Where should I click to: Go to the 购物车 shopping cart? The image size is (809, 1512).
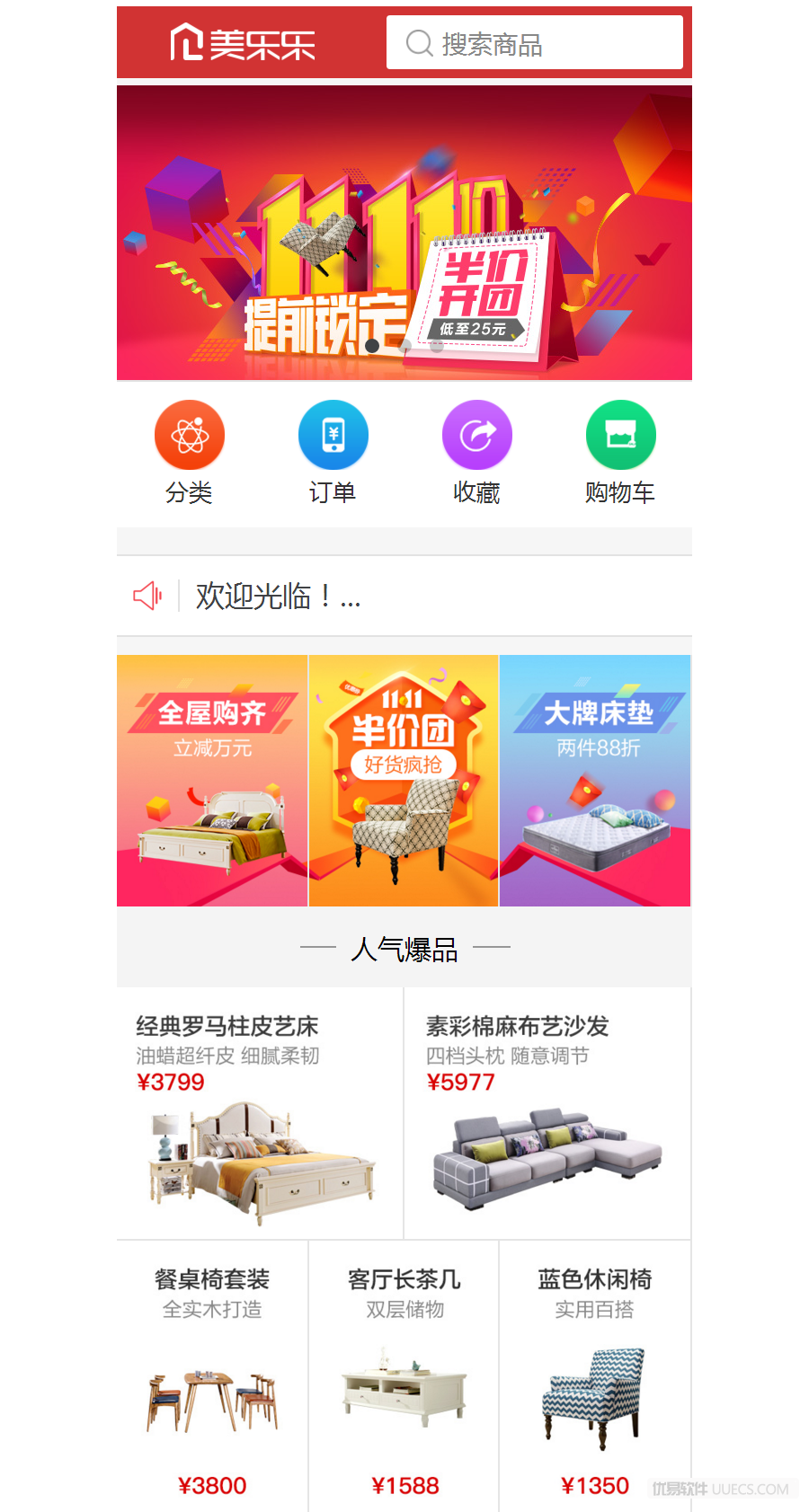pyautogui.click(x=620, y=454)
